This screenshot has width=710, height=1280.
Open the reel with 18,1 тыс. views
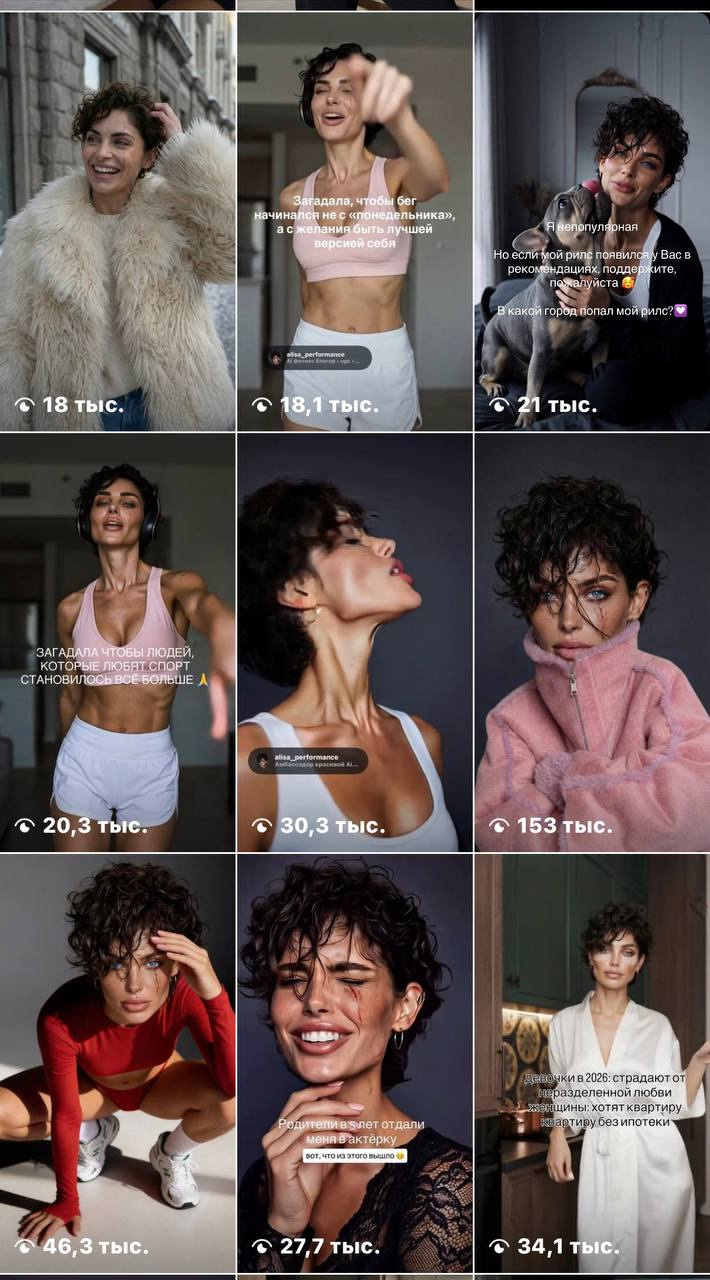tap(355, 220)
